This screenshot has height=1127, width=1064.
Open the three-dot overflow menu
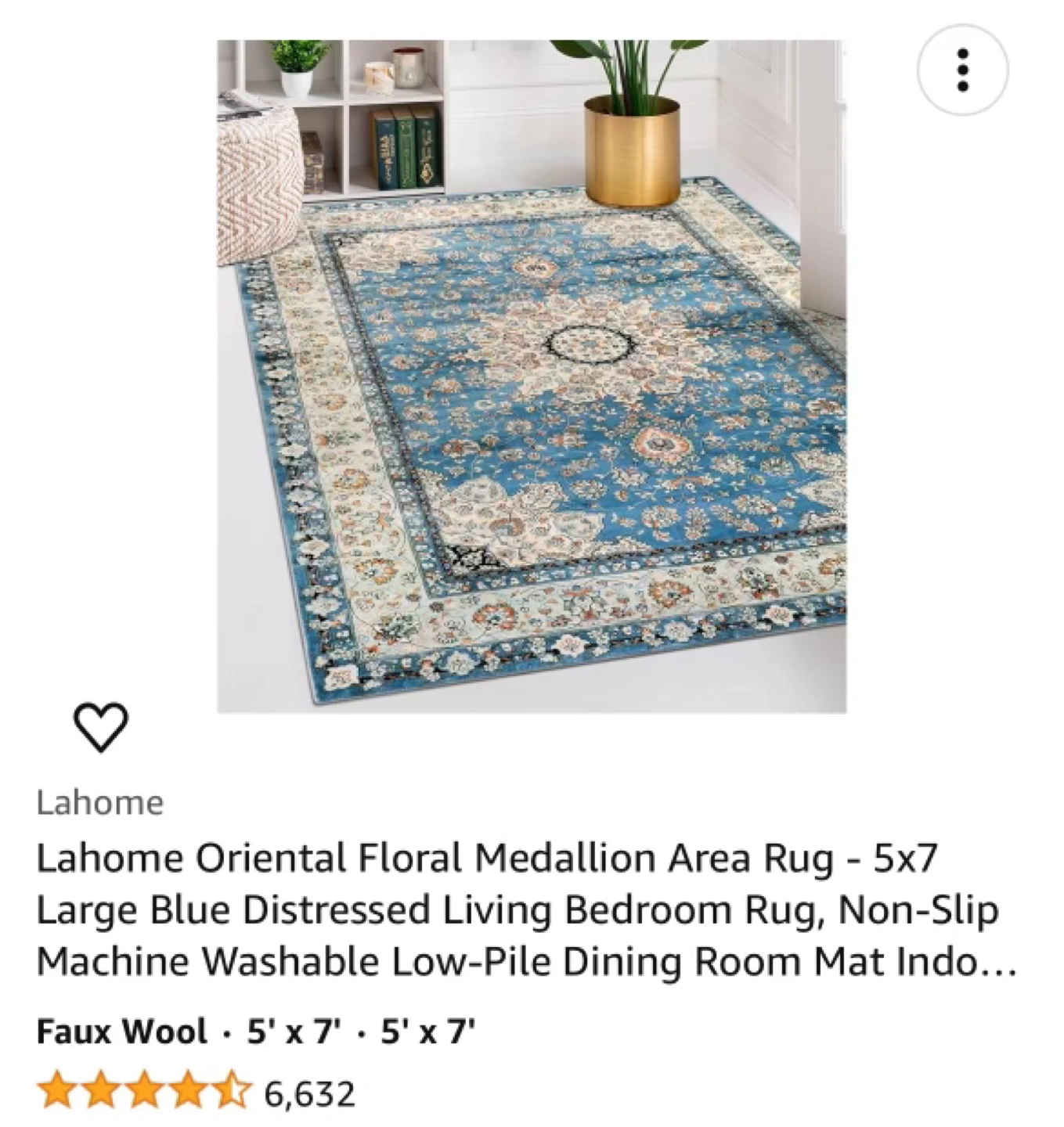pos(962,70)
